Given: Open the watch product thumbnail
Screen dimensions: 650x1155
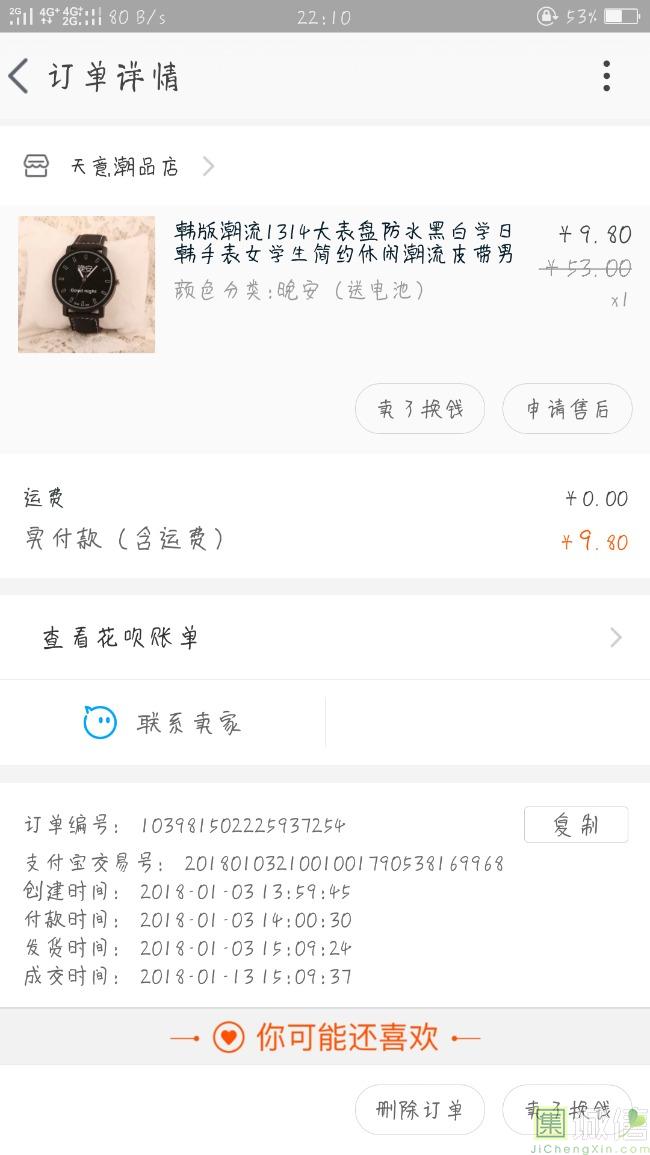Looking at the screenshot, I should [x=86, y=284].
